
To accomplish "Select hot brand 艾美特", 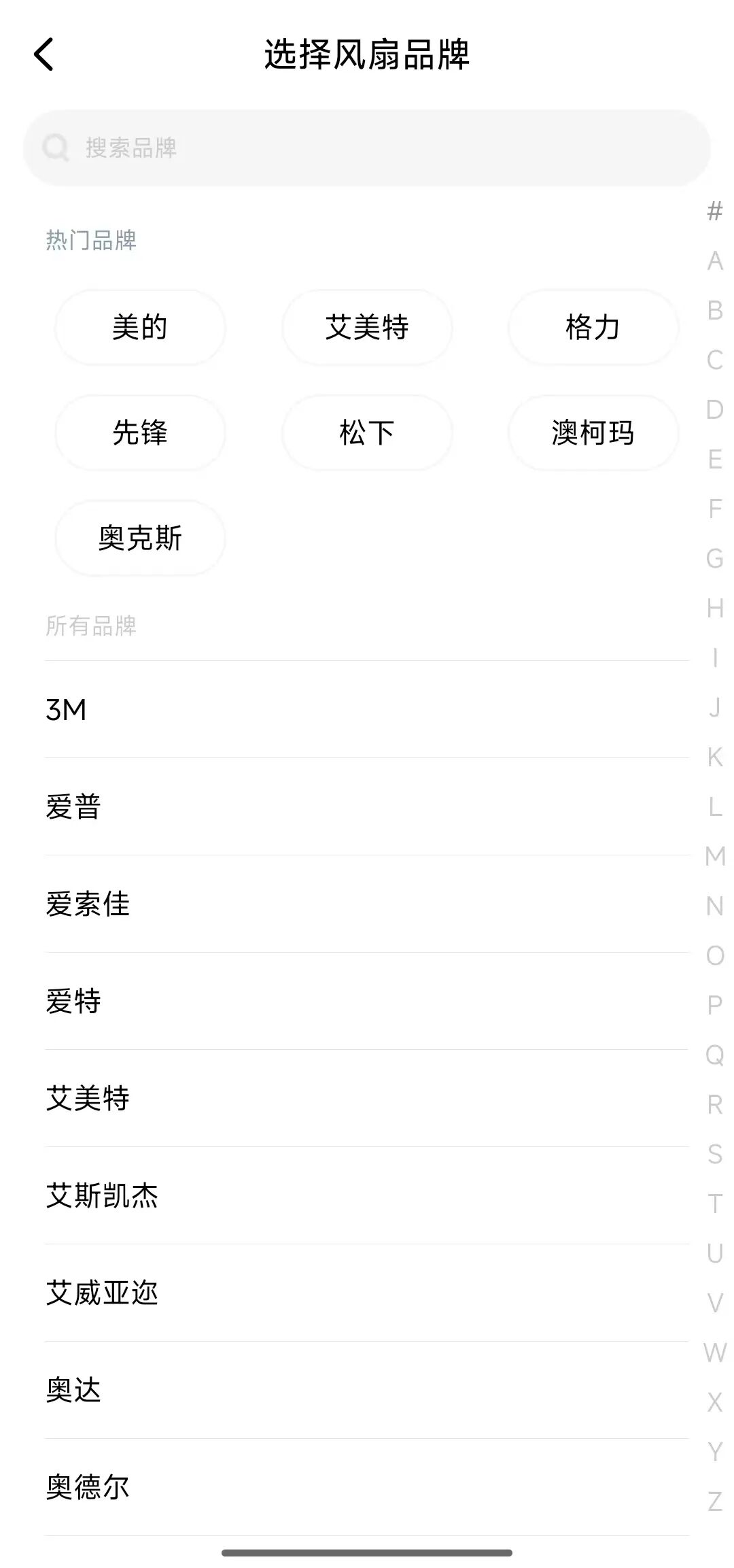I will point(366,327).
